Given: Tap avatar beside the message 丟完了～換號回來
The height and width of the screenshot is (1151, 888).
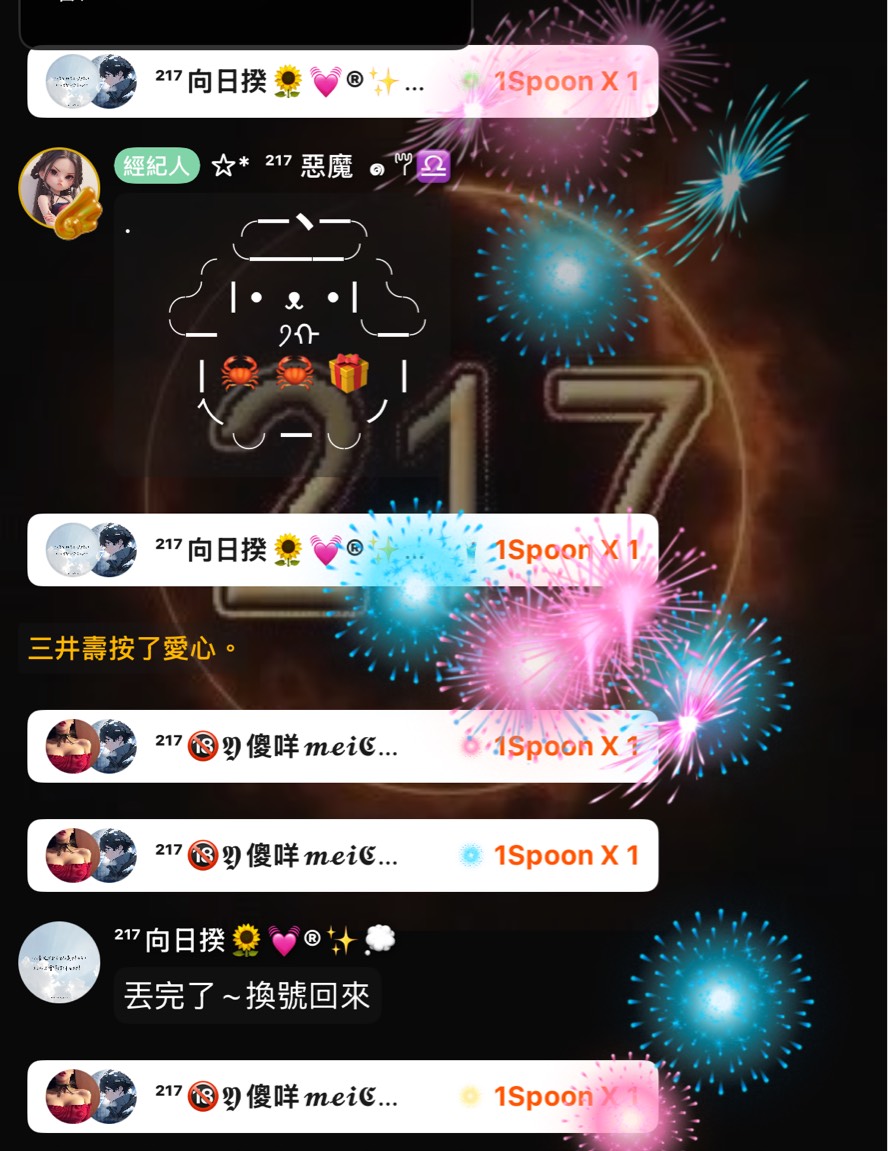Looking at the screenshot, I should tap(59, 961).
